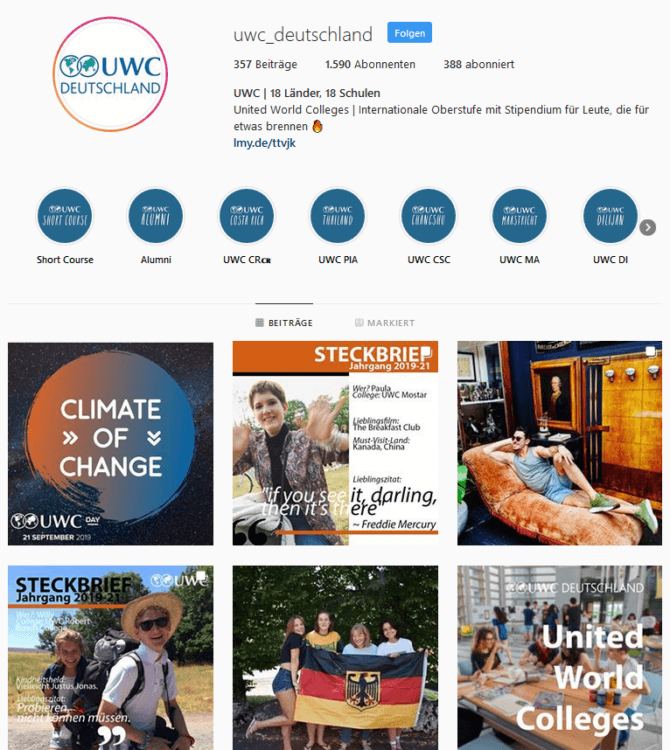Open the United World Colleges post

coord(559,658)
